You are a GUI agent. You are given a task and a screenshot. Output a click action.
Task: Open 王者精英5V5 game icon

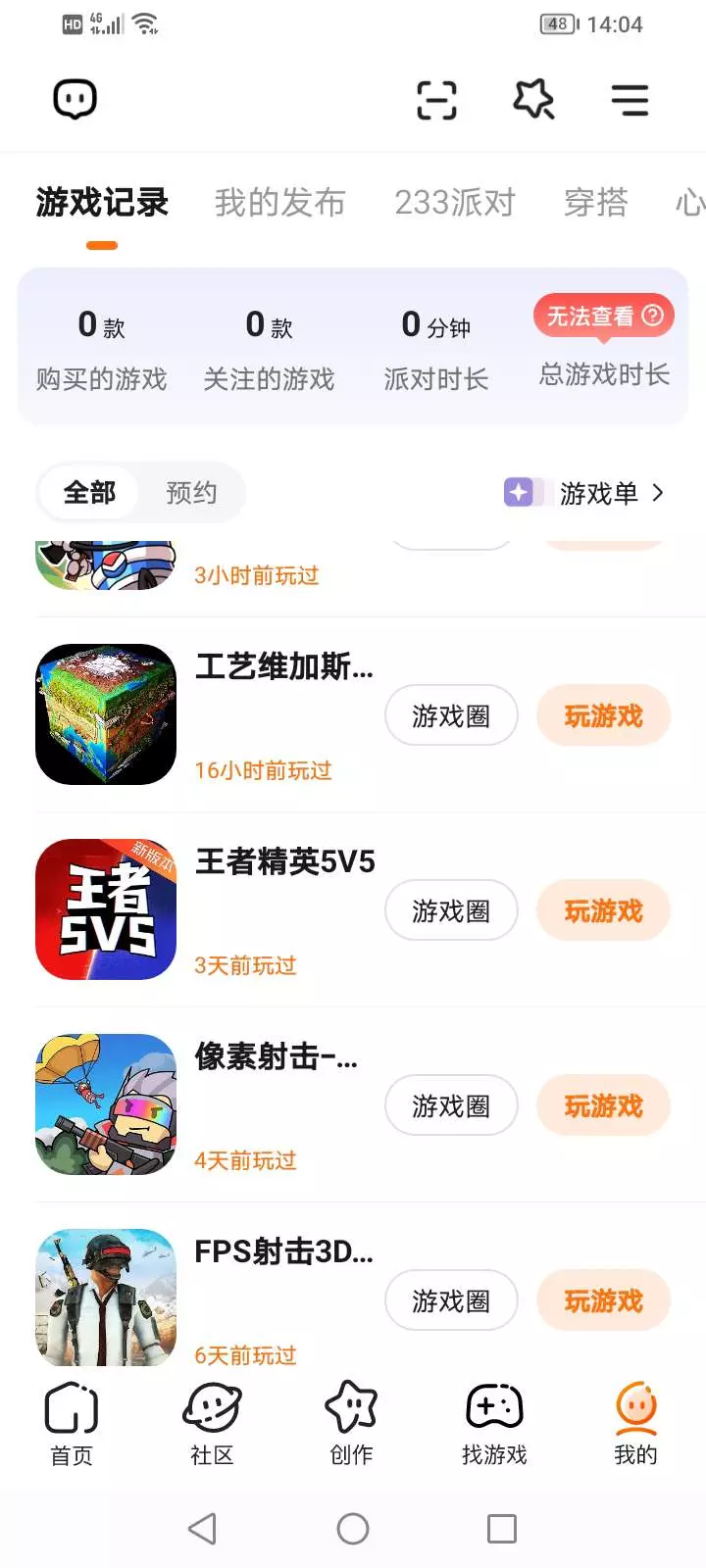pos(106,909)
